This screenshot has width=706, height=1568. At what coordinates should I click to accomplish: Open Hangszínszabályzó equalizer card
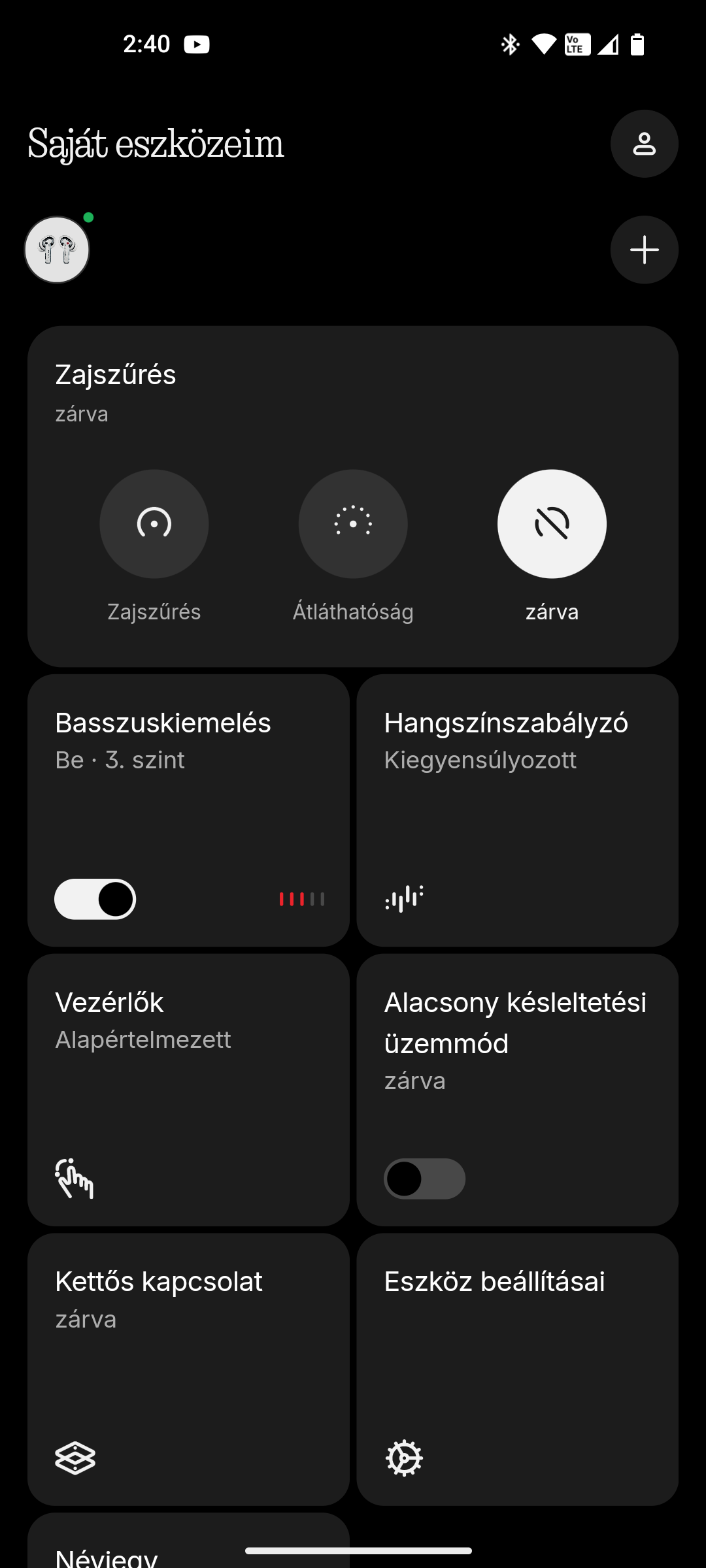point(517,810)
